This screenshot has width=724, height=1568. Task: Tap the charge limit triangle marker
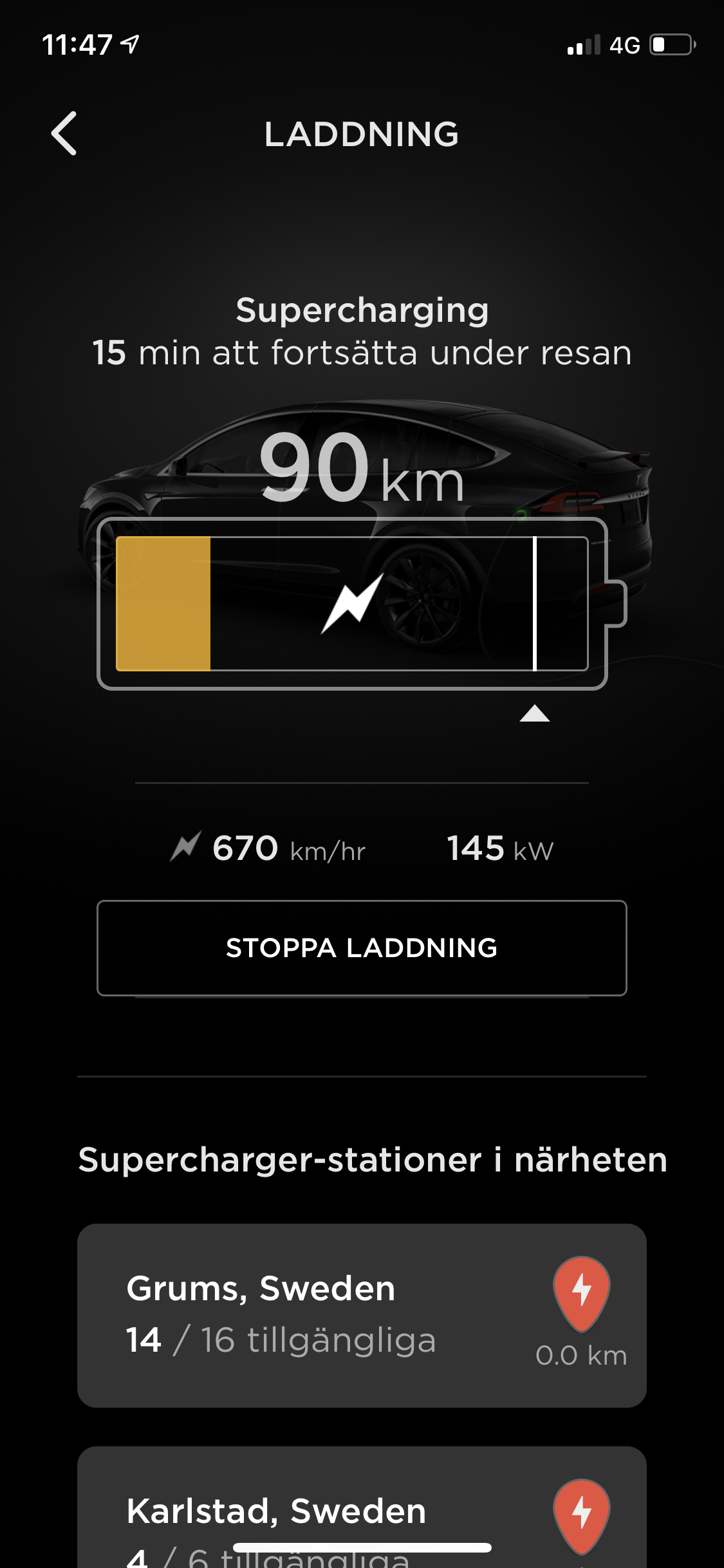(x=534, y=714)
